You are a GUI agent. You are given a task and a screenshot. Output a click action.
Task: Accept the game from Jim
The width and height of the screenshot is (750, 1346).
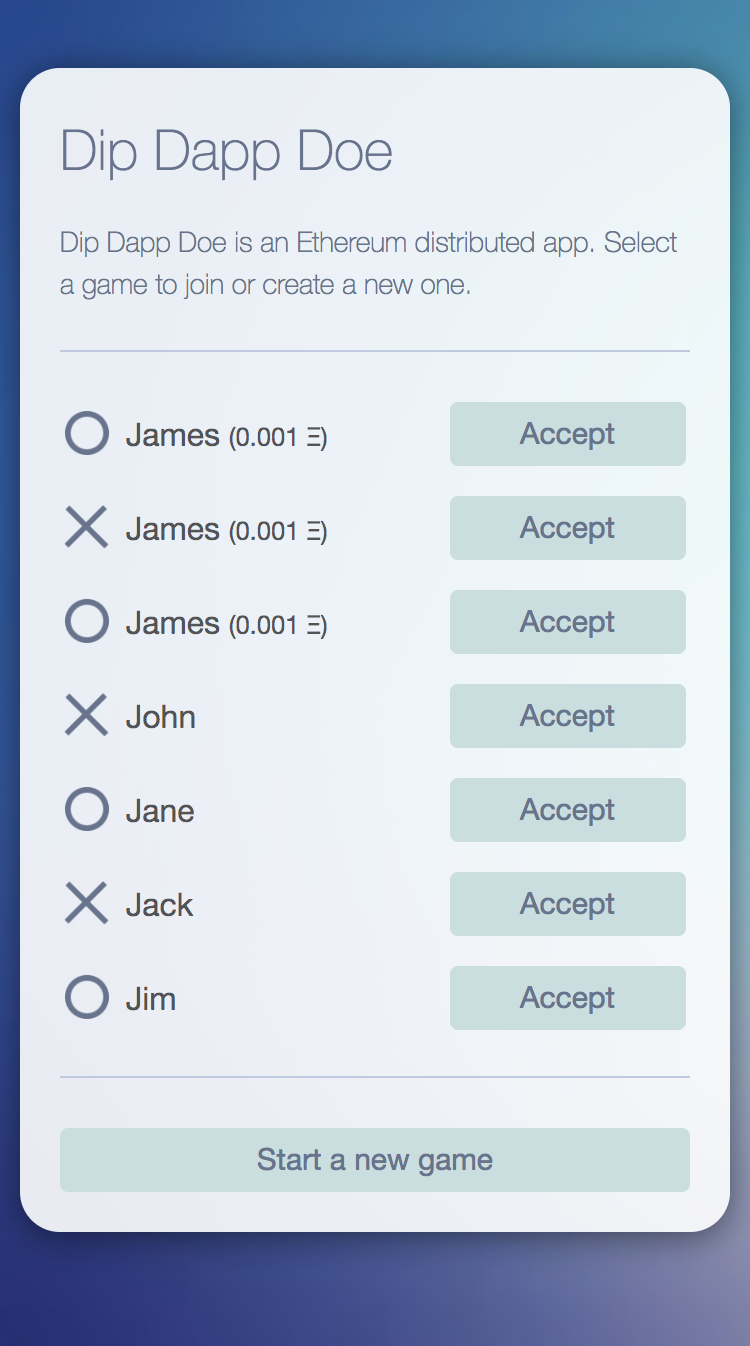click(x=567, y=998)
